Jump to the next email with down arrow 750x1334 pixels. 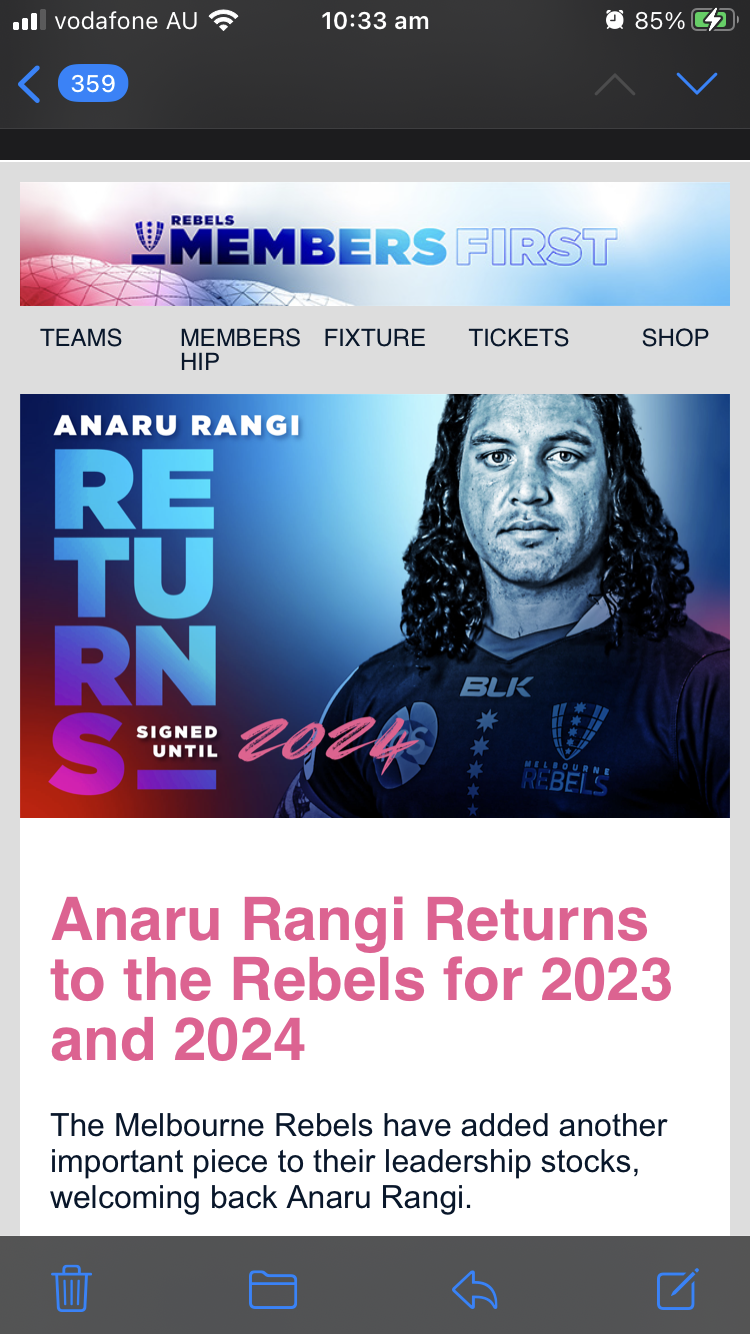[x=696, y=85]
